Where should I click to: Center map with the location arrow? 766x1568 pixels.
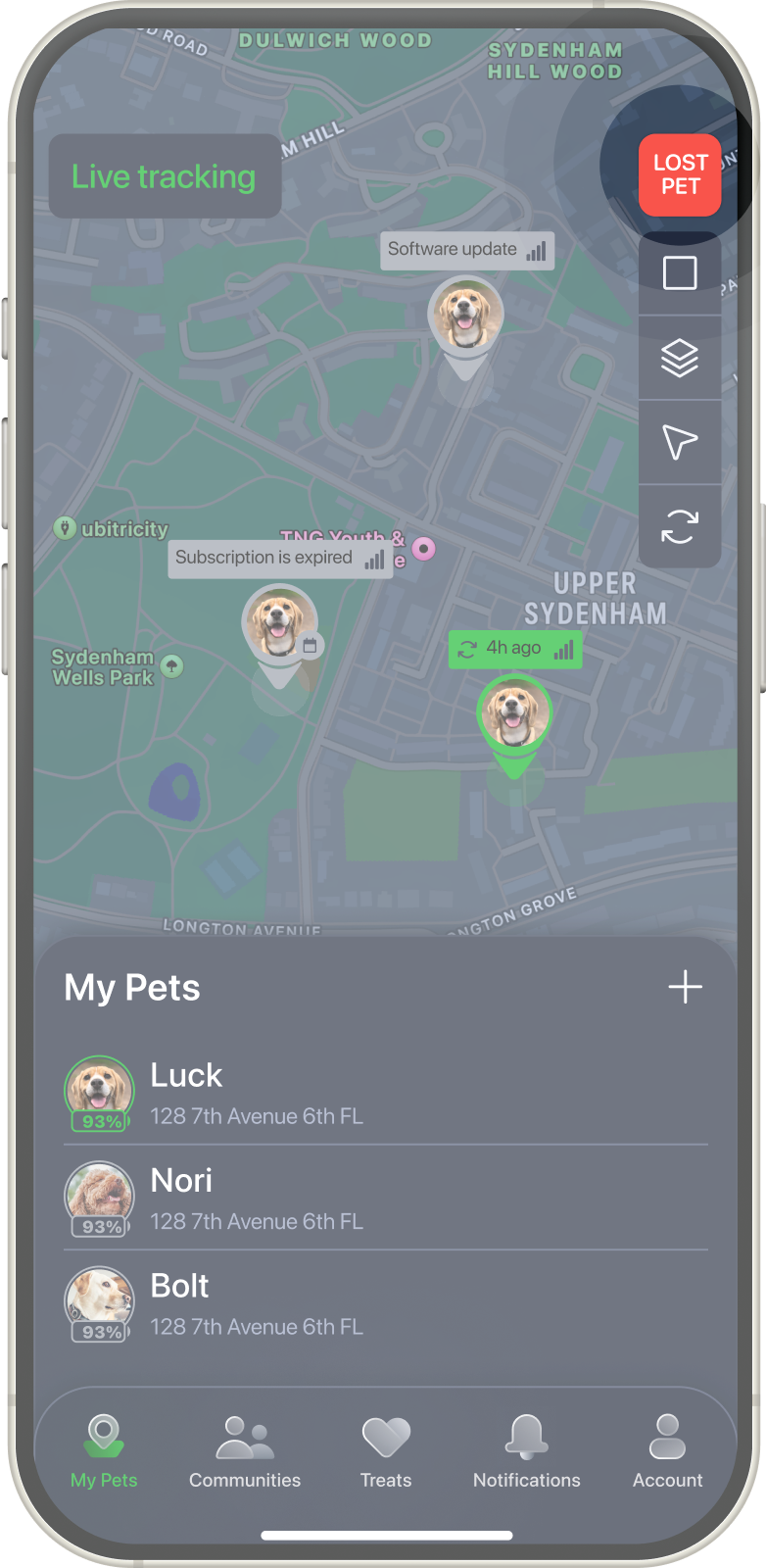(680, 442)
